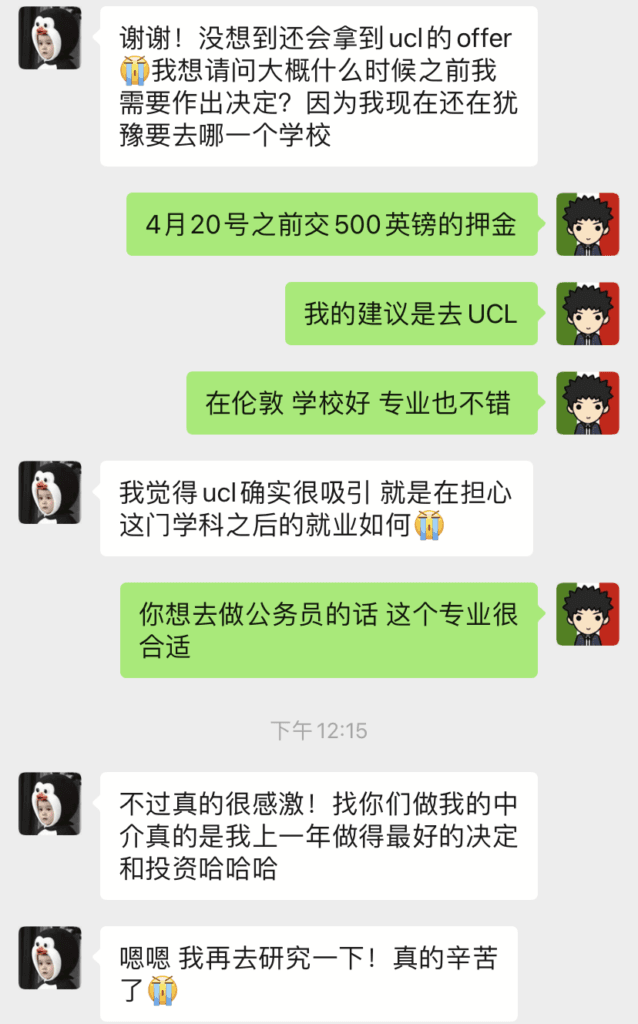
Task: Open penguin avatar beside 我觉得ucl确实很吸引 message
Action: (x=49, y=492)
